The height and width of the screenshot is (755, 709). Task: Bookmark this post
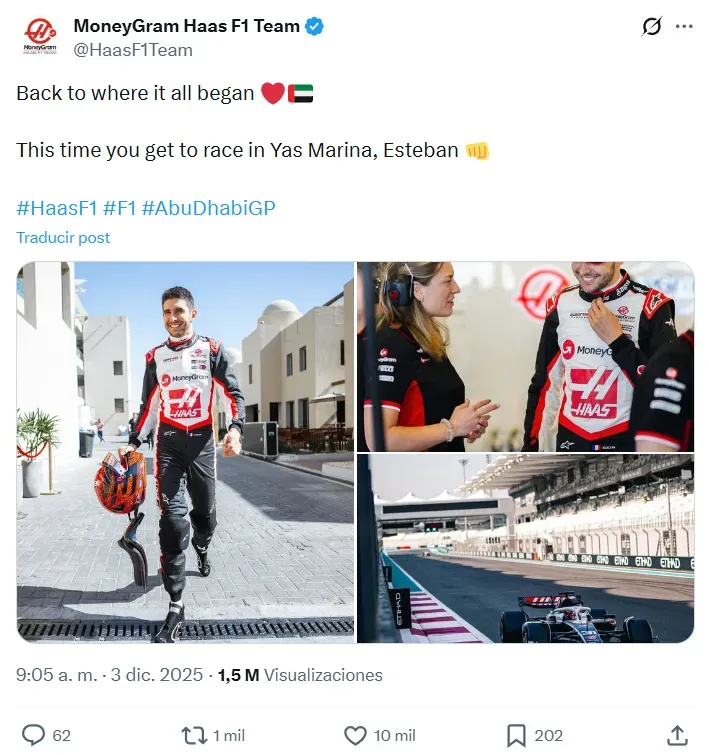[516, 735]
